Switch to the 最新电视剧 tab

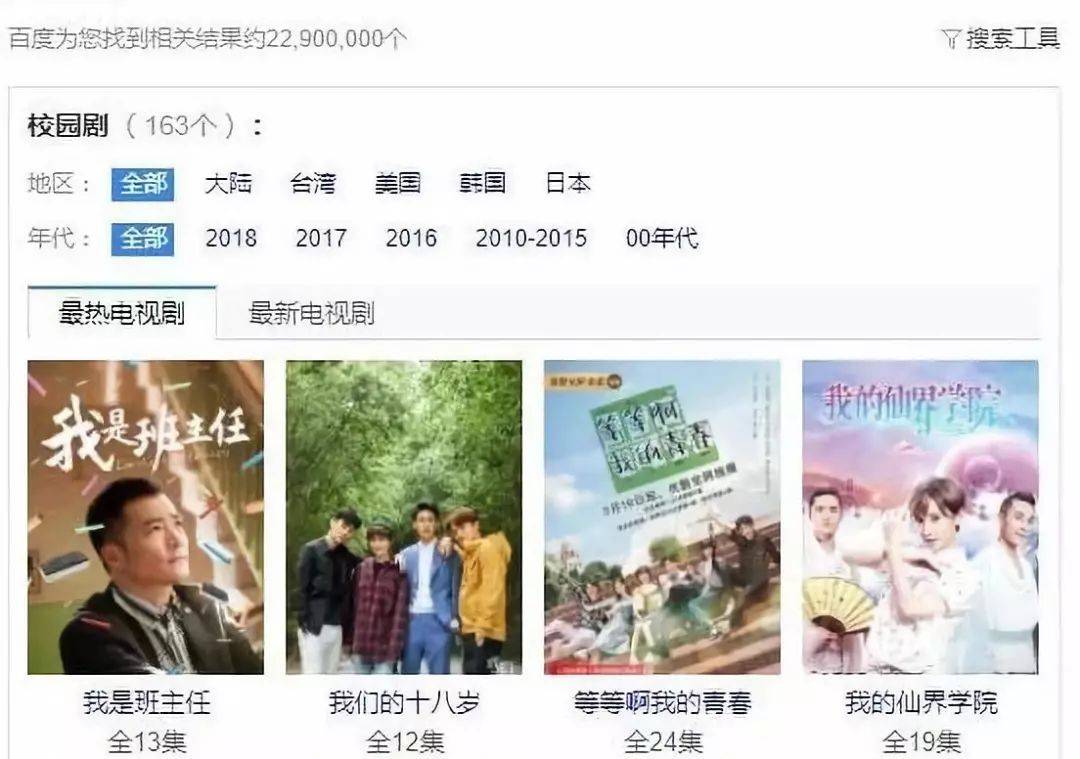click(311, 314)
